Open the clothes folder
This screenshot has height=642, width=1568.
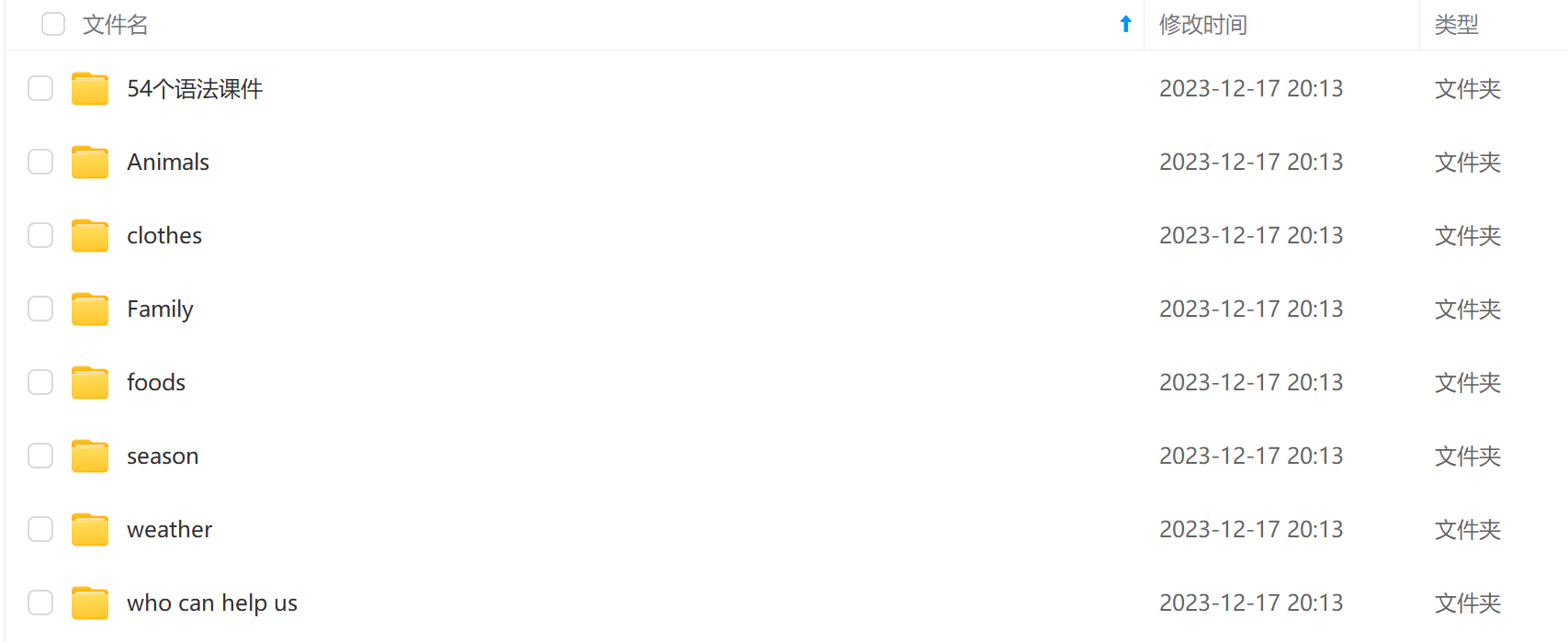[x=164, y=236]
